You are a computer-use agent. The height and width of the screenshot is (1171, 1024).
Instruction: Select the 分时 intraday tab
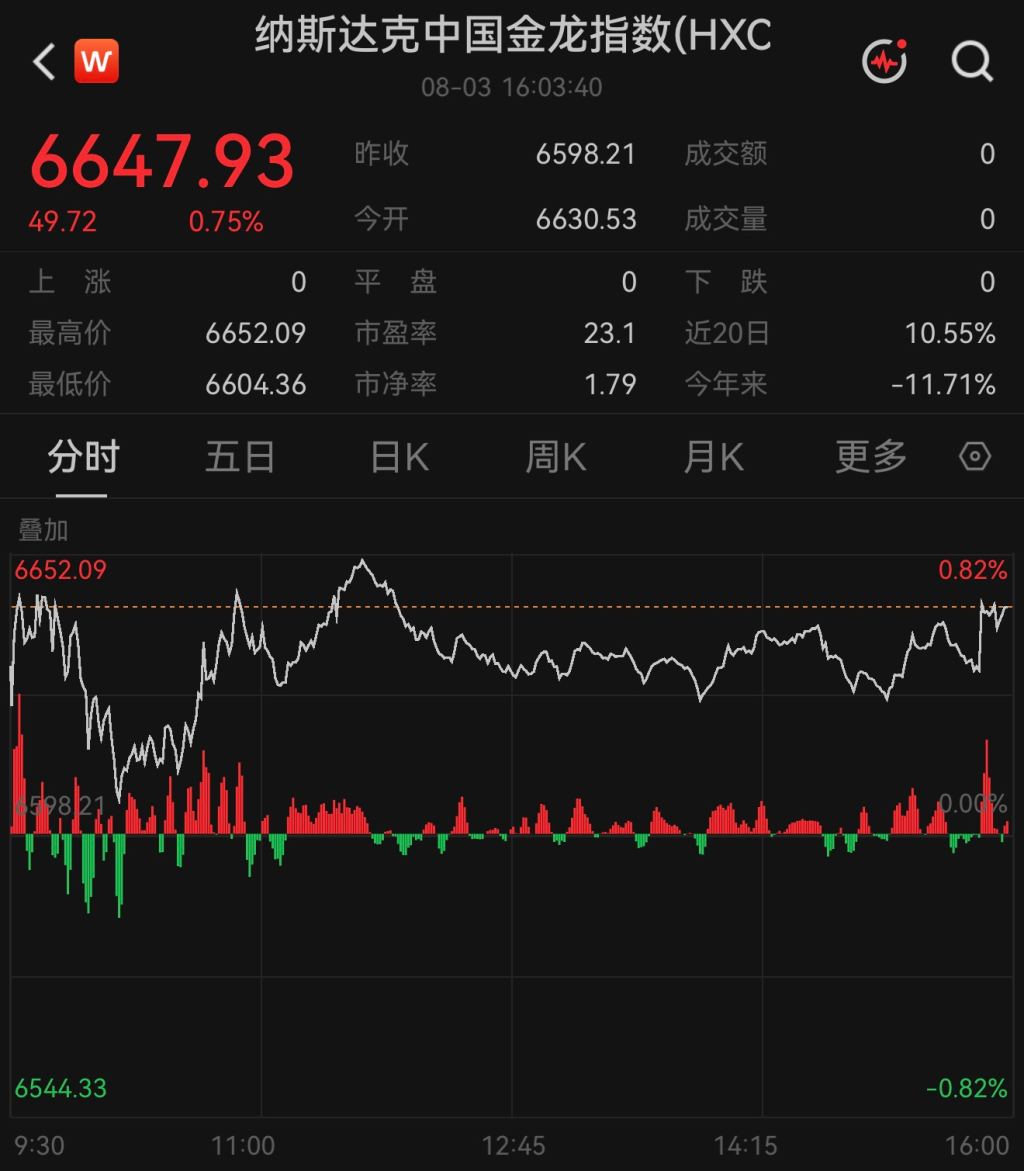[x=83, y=456]
